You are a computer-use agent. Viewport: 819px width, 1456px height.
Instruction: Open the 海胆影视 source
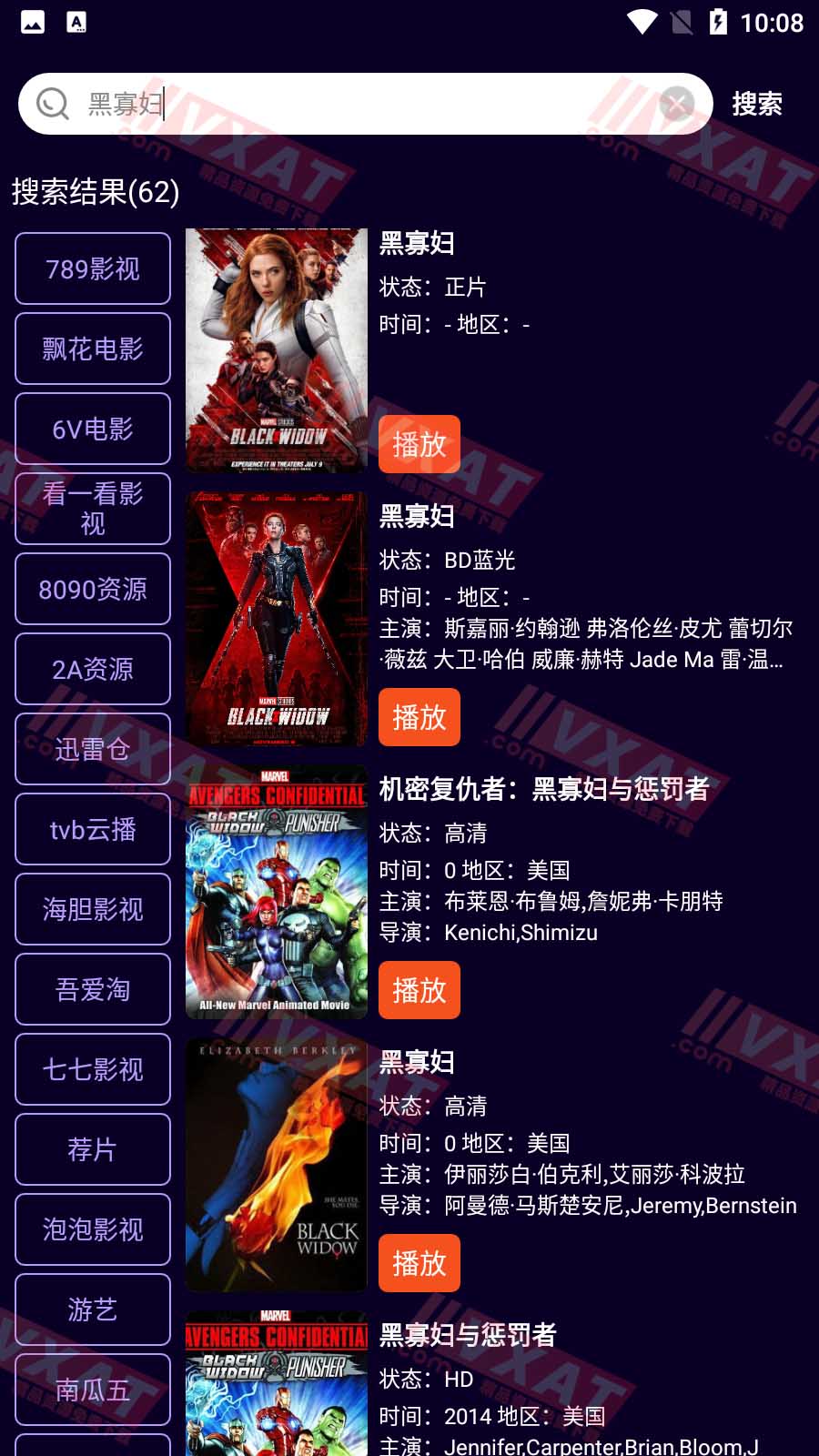click(93, 909)
